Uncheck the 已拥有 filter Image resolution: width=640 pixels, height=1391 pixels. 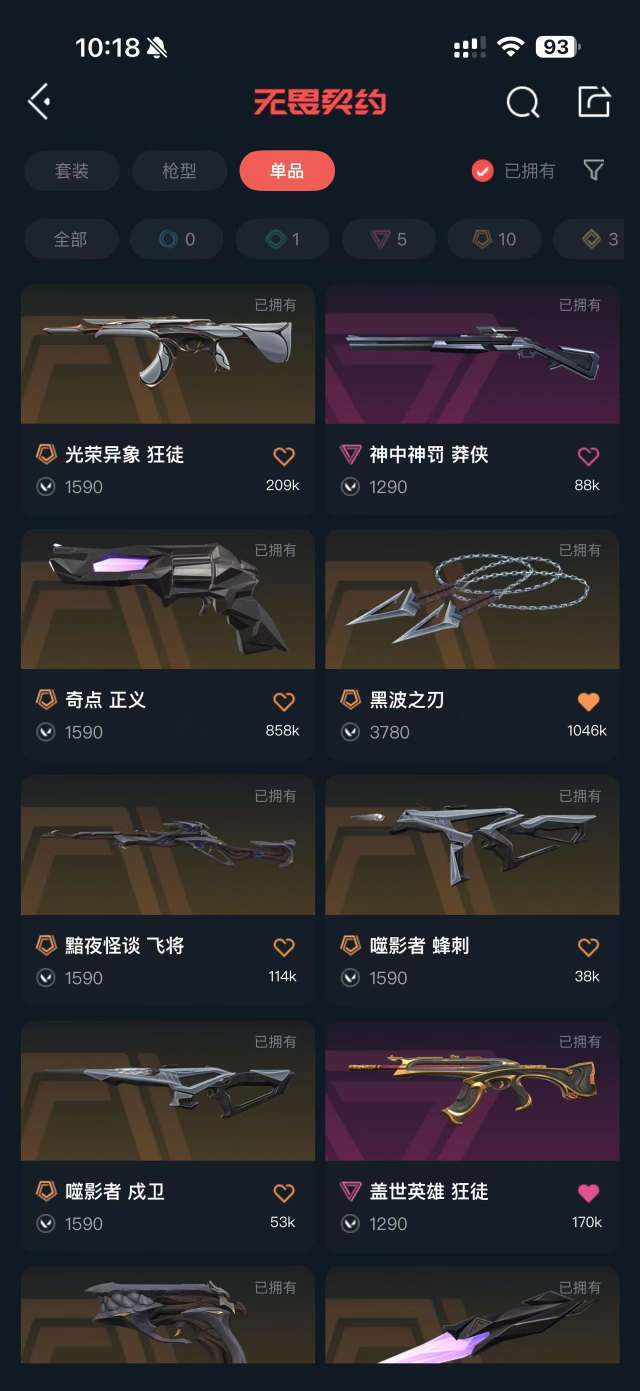tap(513, 171)
